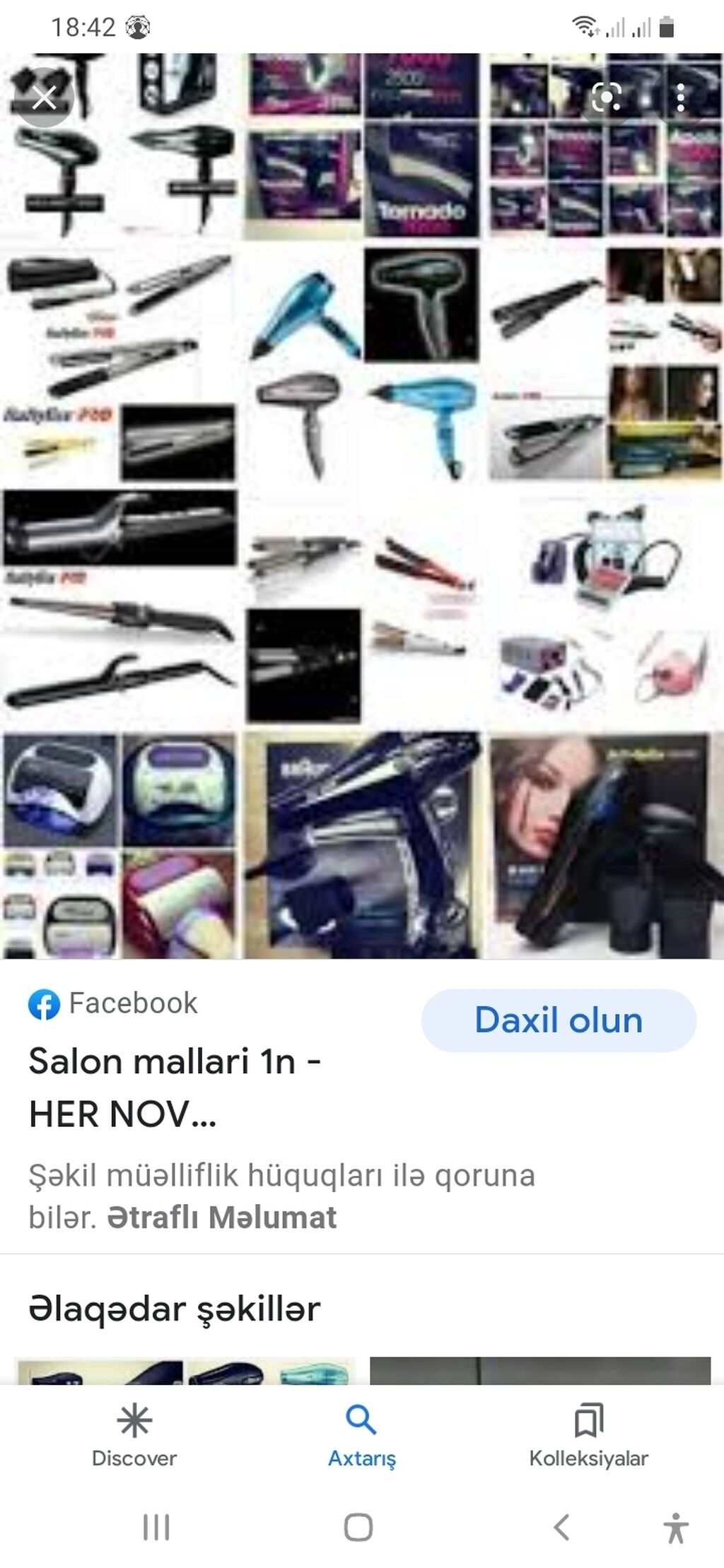
Task: Close the image viewer
Action: click(x=44, y=98)
